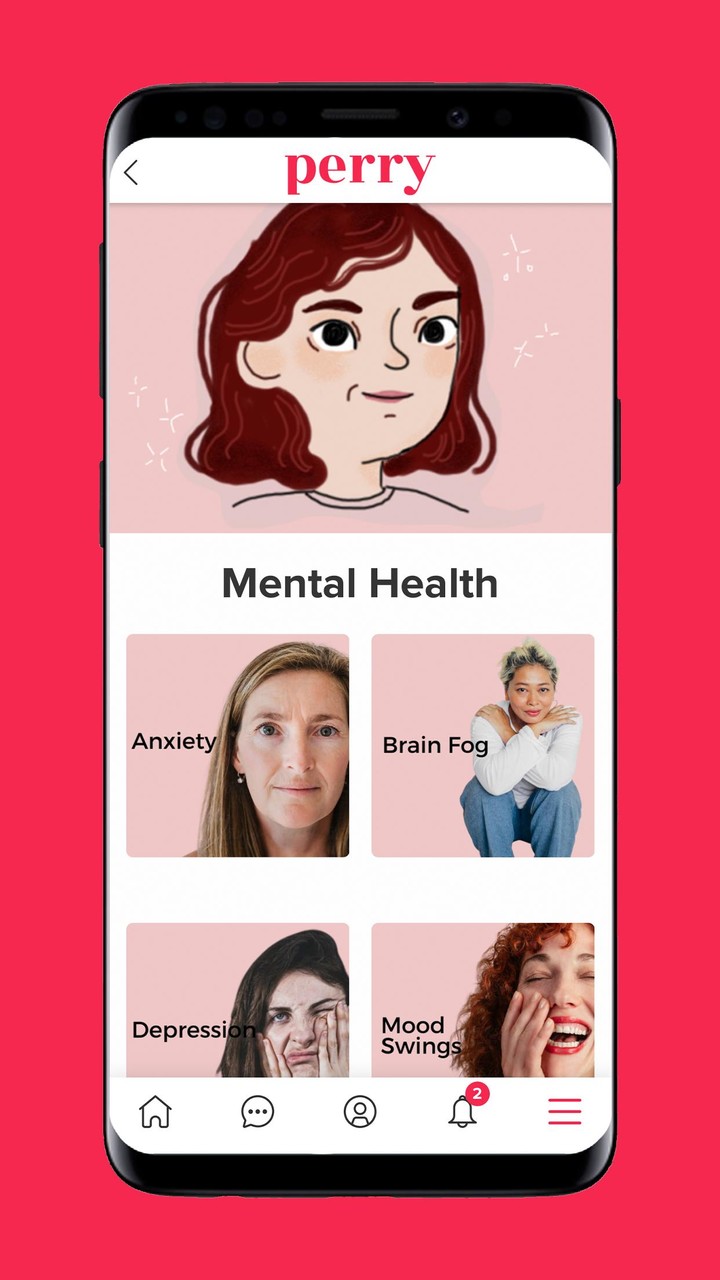The height and width of the screenshot is (1280, 720).
Task: Select the Anxiety category card
Action: coord(237,746)
